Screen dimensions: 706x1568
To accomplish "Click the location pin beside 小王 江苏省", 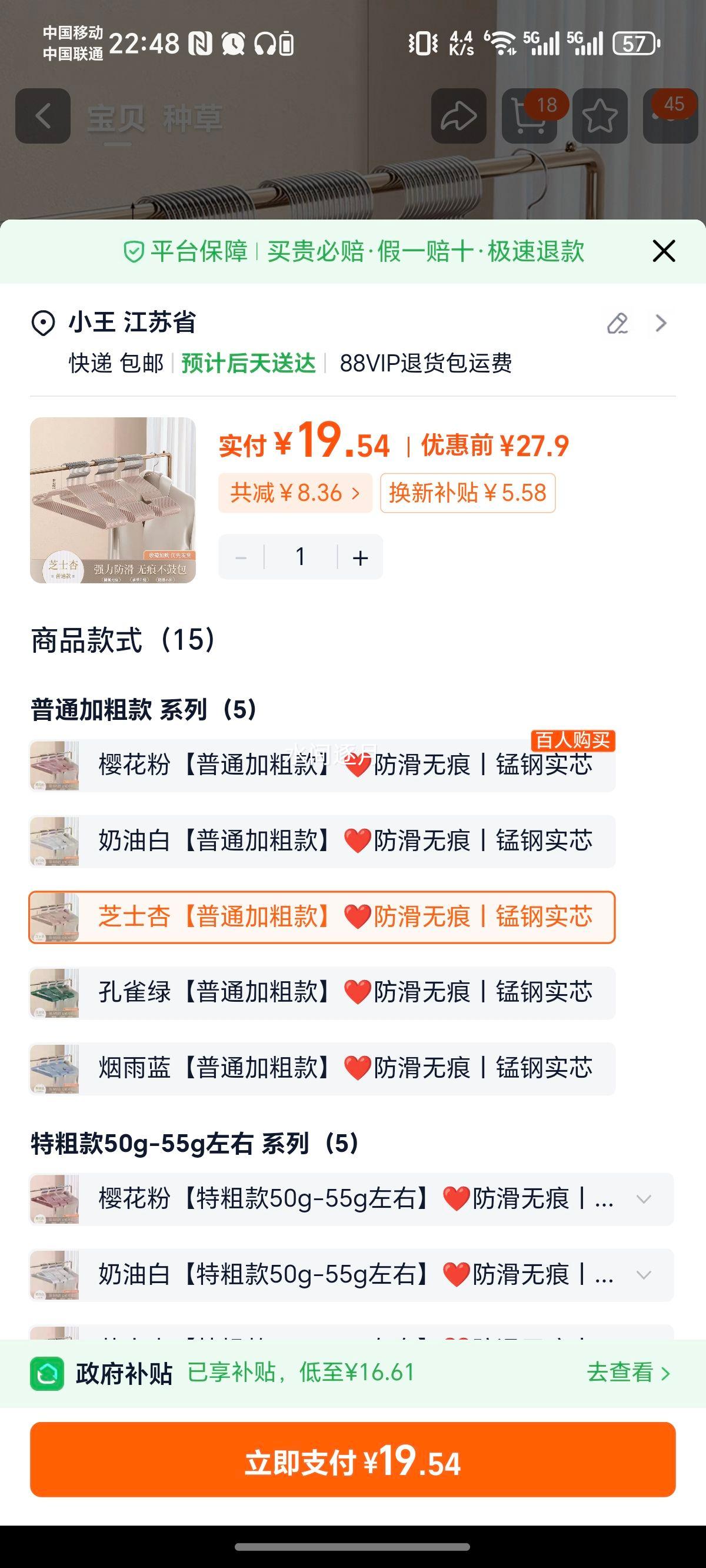I will [x=42, y=323].
